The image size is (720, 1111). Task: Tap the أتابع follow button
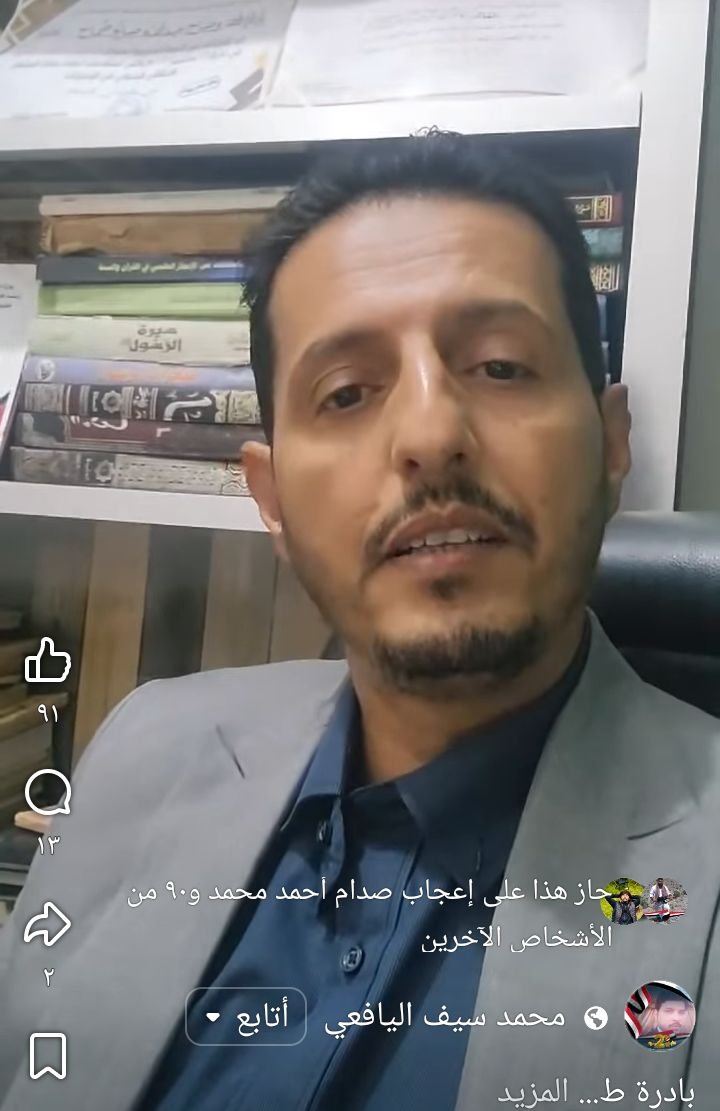click(x=246, y=1017)
